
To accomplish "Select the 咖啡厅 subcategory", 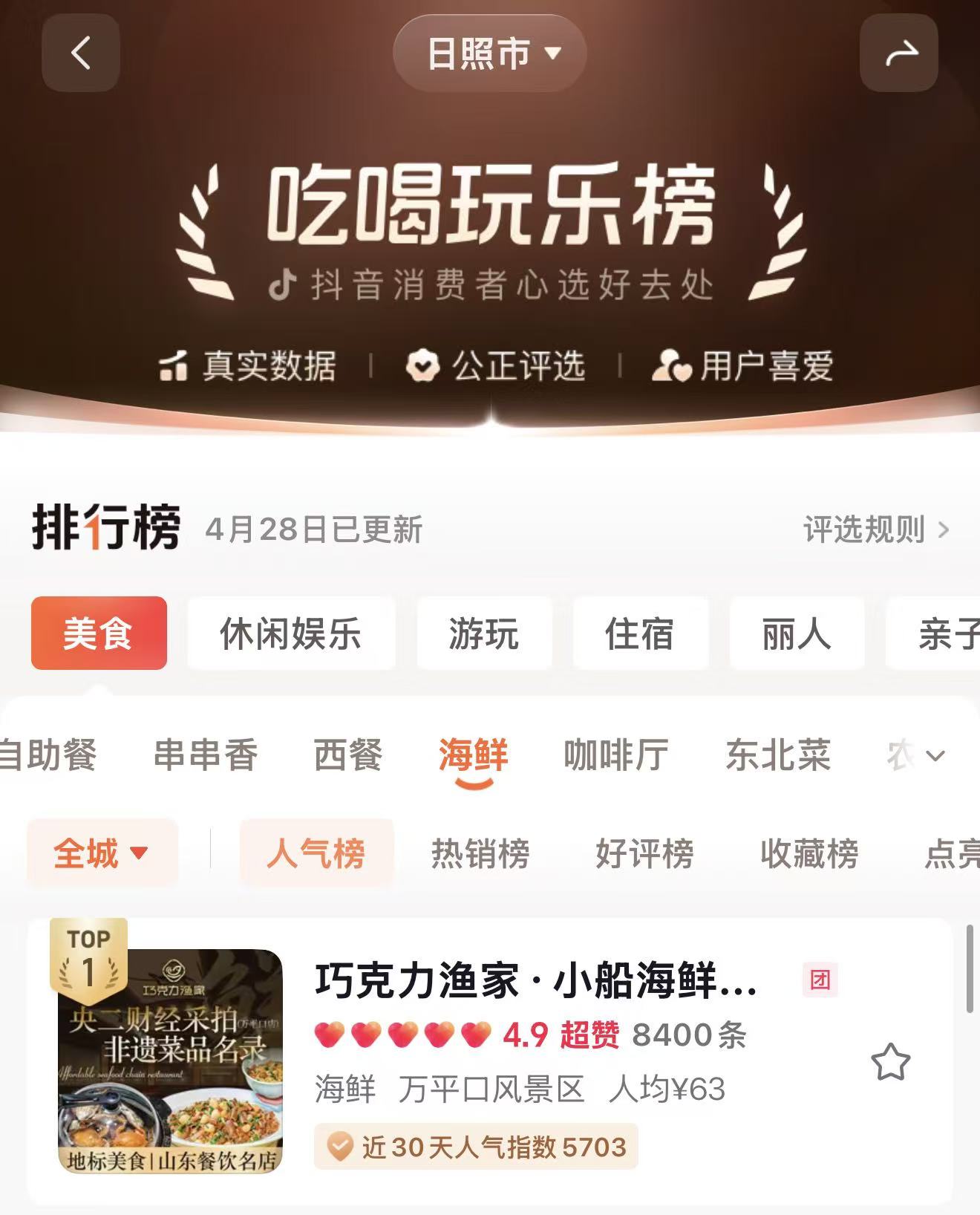I will pyautogui.click(x=616, y=755).
